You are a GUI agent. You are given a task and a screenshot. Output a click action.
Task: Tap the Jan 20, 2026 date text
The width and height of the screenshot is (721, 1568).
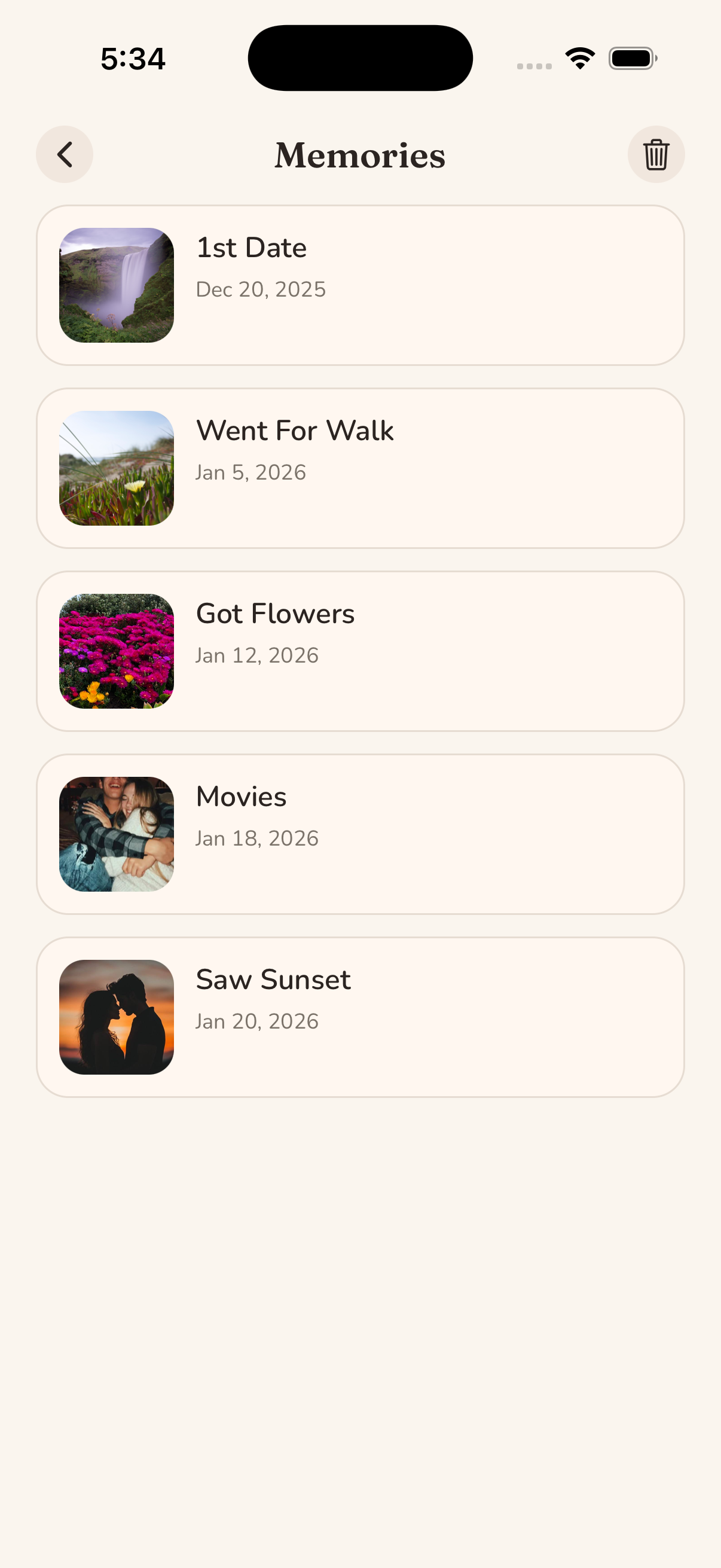pos(257,1021)
